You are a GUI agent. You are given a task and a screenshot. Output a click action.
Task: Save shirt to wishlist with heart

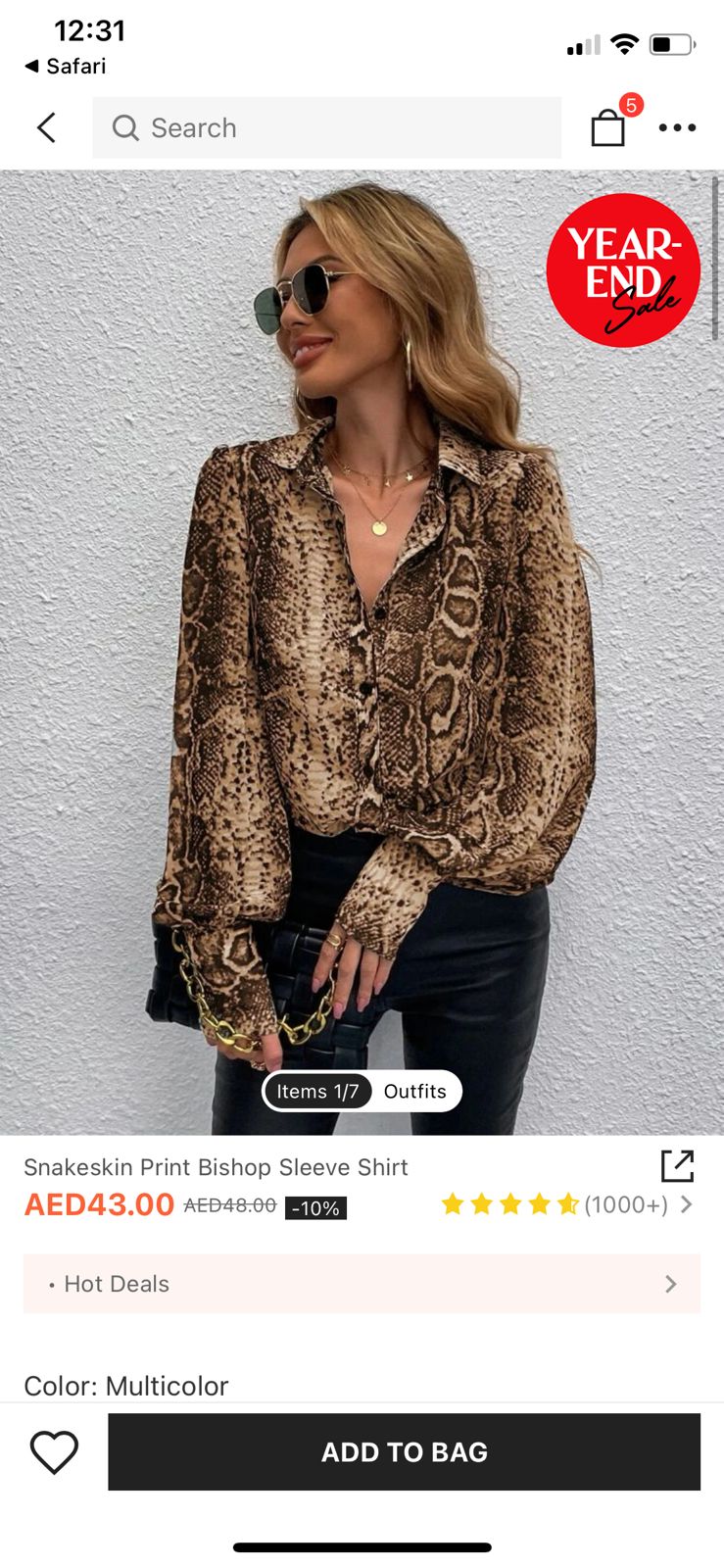pos(54,1451)
